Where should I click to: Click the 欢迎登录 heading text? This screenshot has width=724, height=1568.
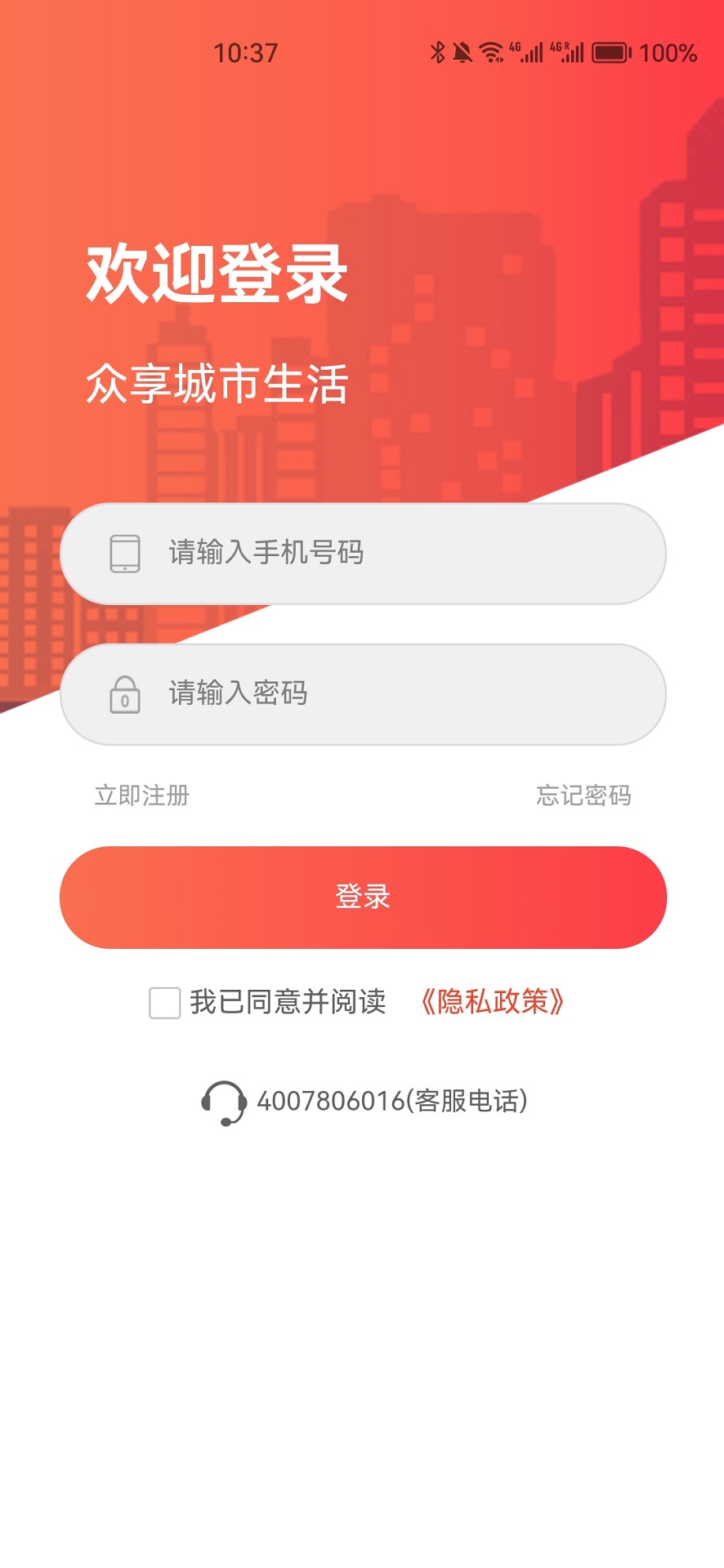(217, 274)
